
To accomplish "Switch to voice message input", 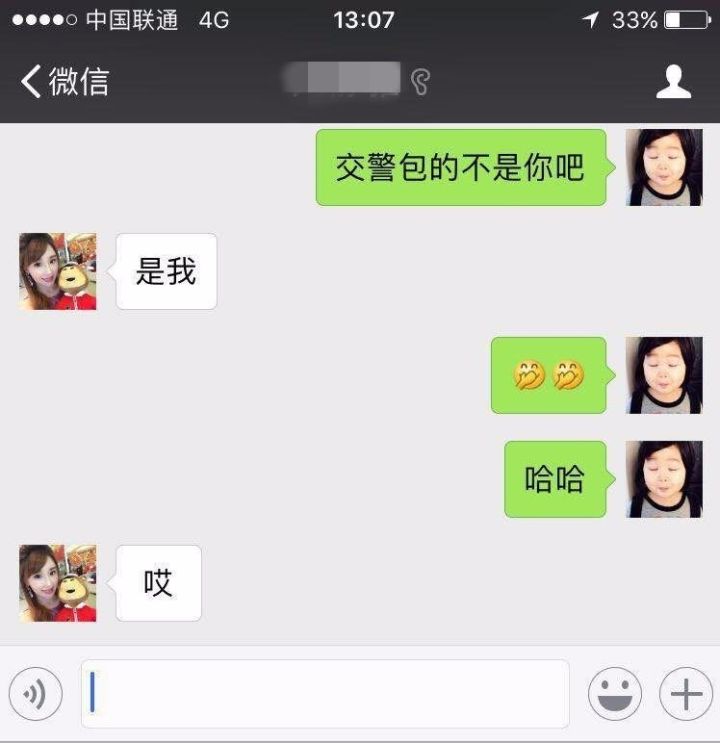I will [x=36, y=693].
